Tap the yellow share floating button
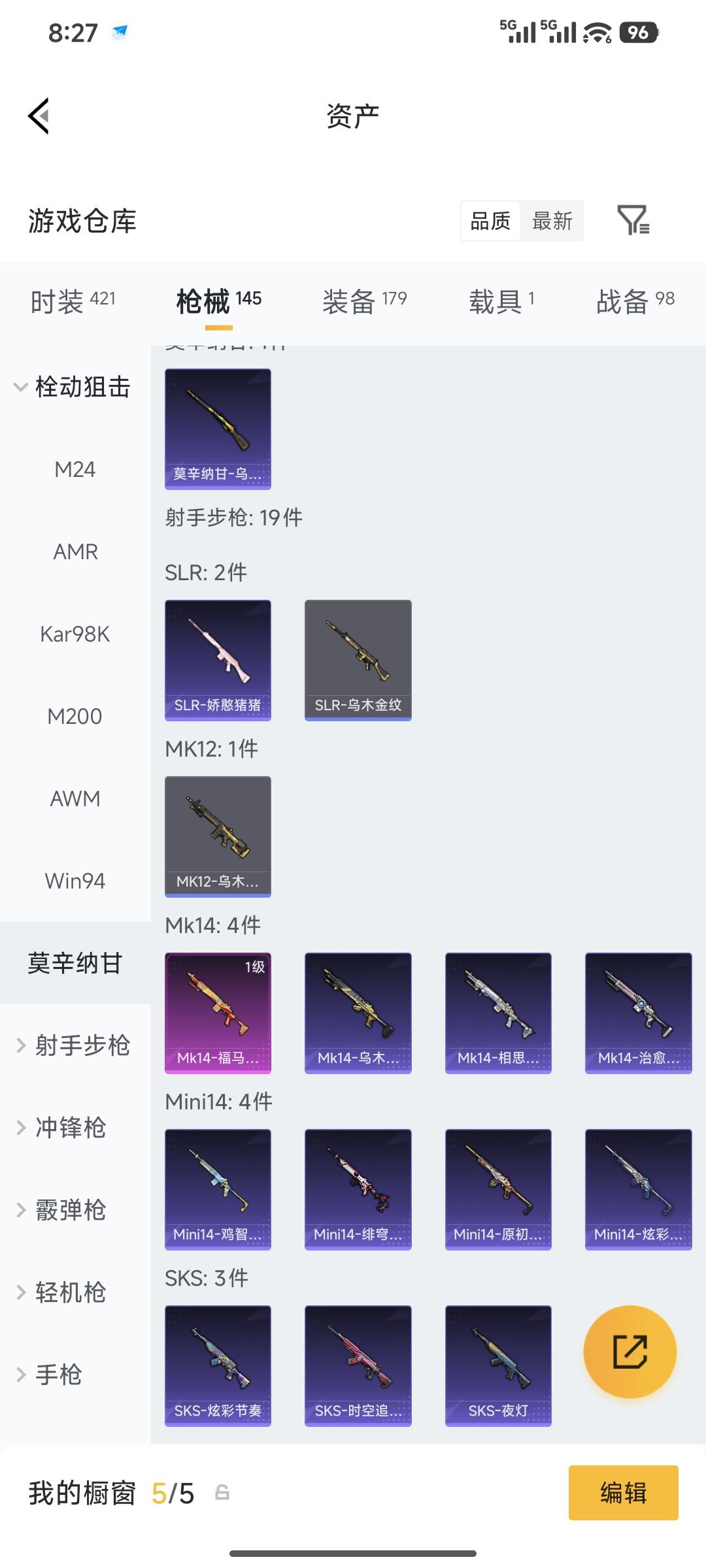The width and height of the screenshot is (706, 1568). pos(630,1352)
